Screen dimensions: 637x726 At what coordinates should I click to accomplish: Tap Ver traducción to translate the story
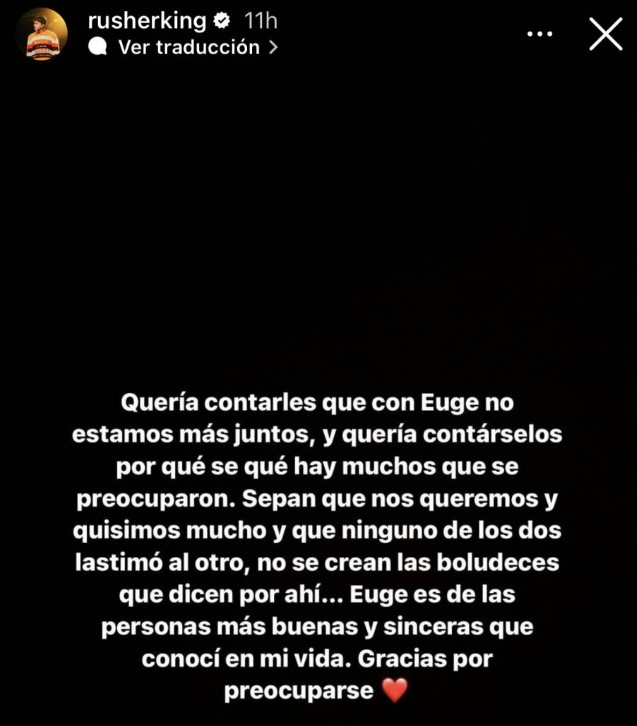pos(188,47)
